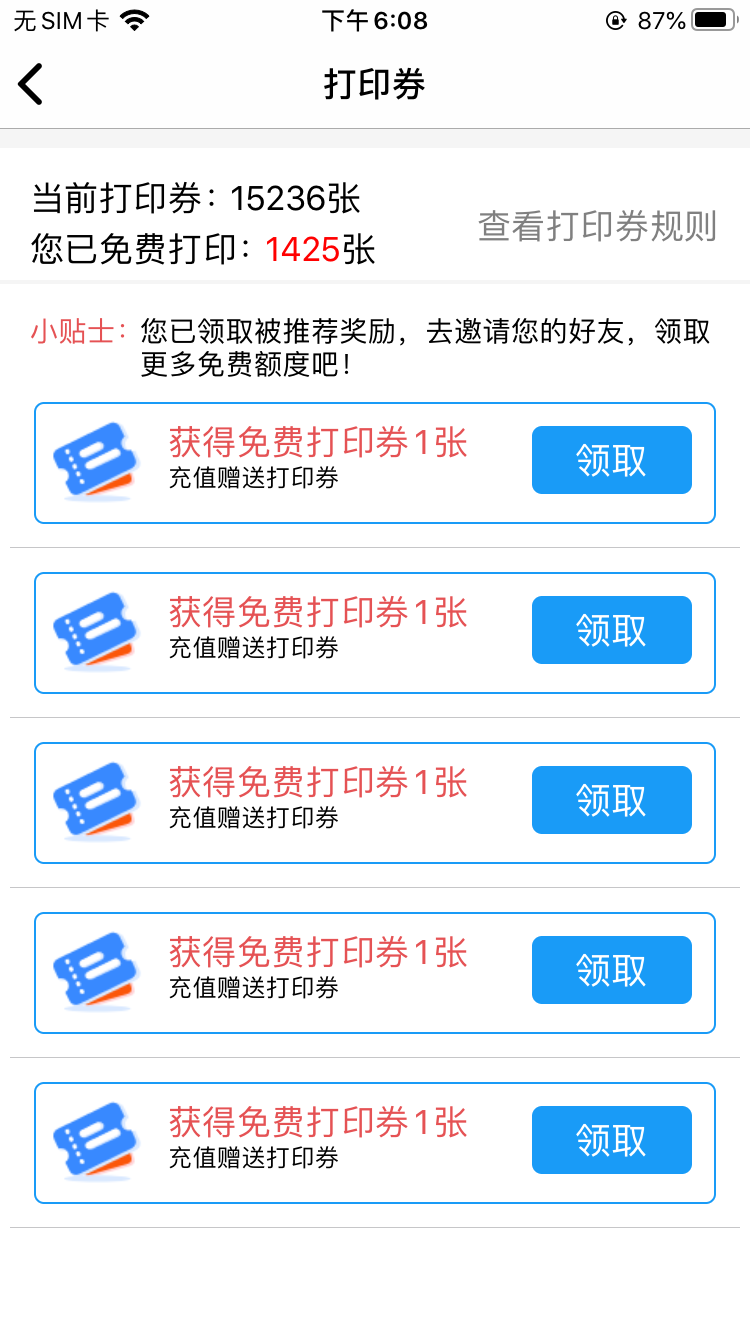Select the 打印券 page title
This screenshot has width=750, height=1334.
(x=375, y=84)
